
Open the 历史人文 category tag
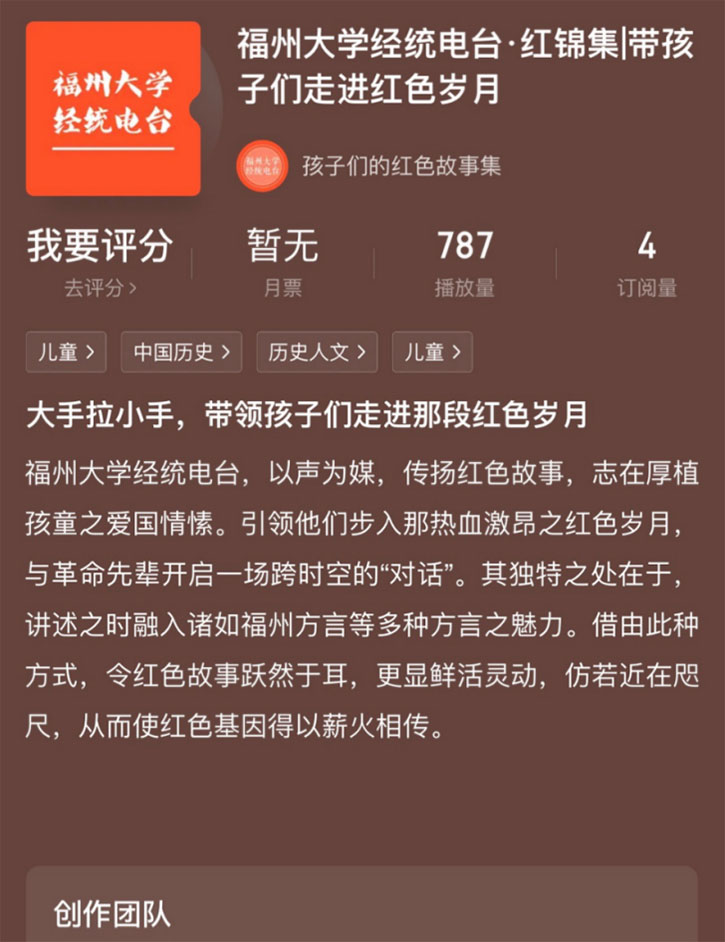[x=317, y=352]
